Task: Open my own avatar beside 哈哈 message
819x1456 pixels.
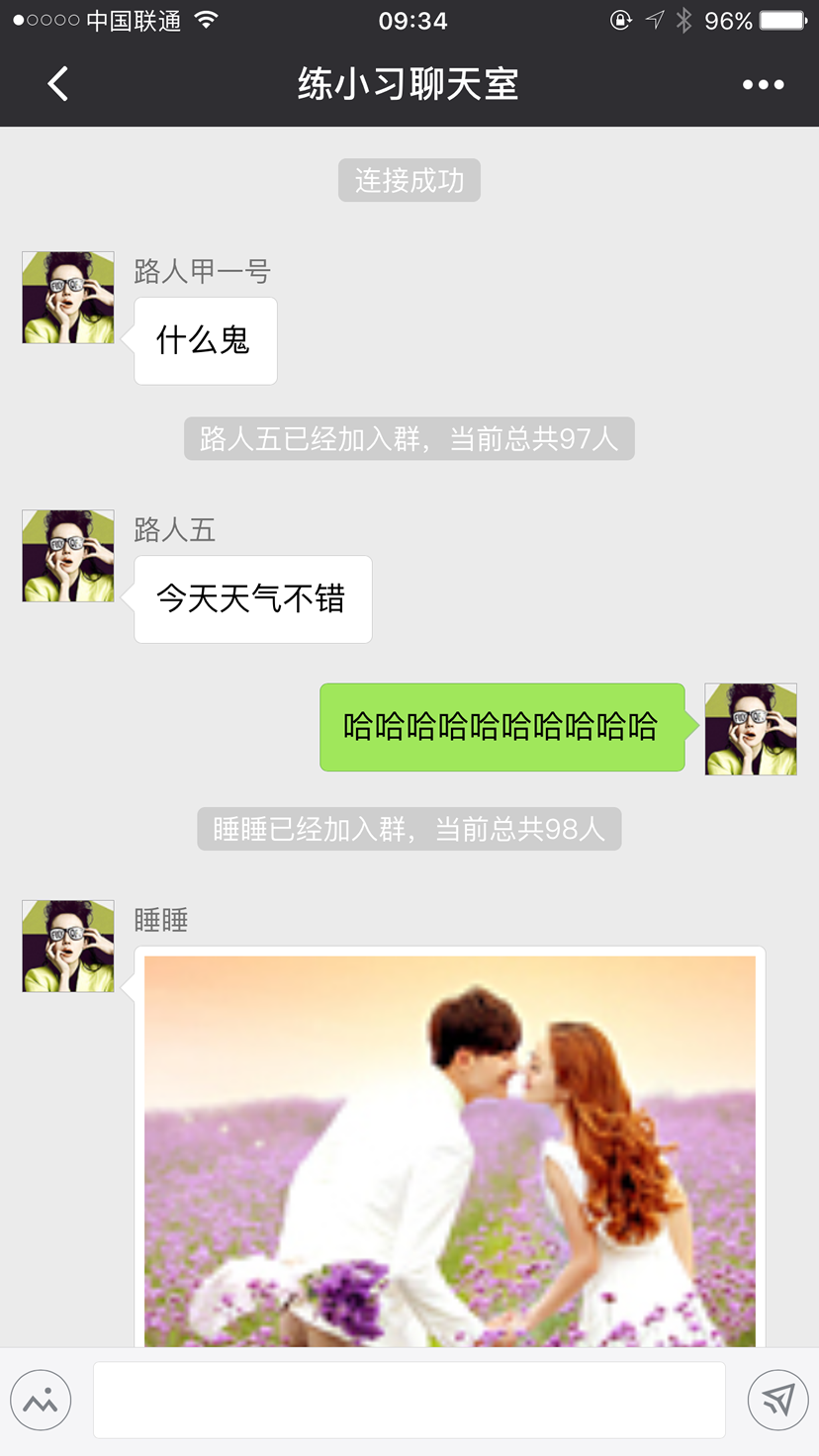Action: coord(750,729)
